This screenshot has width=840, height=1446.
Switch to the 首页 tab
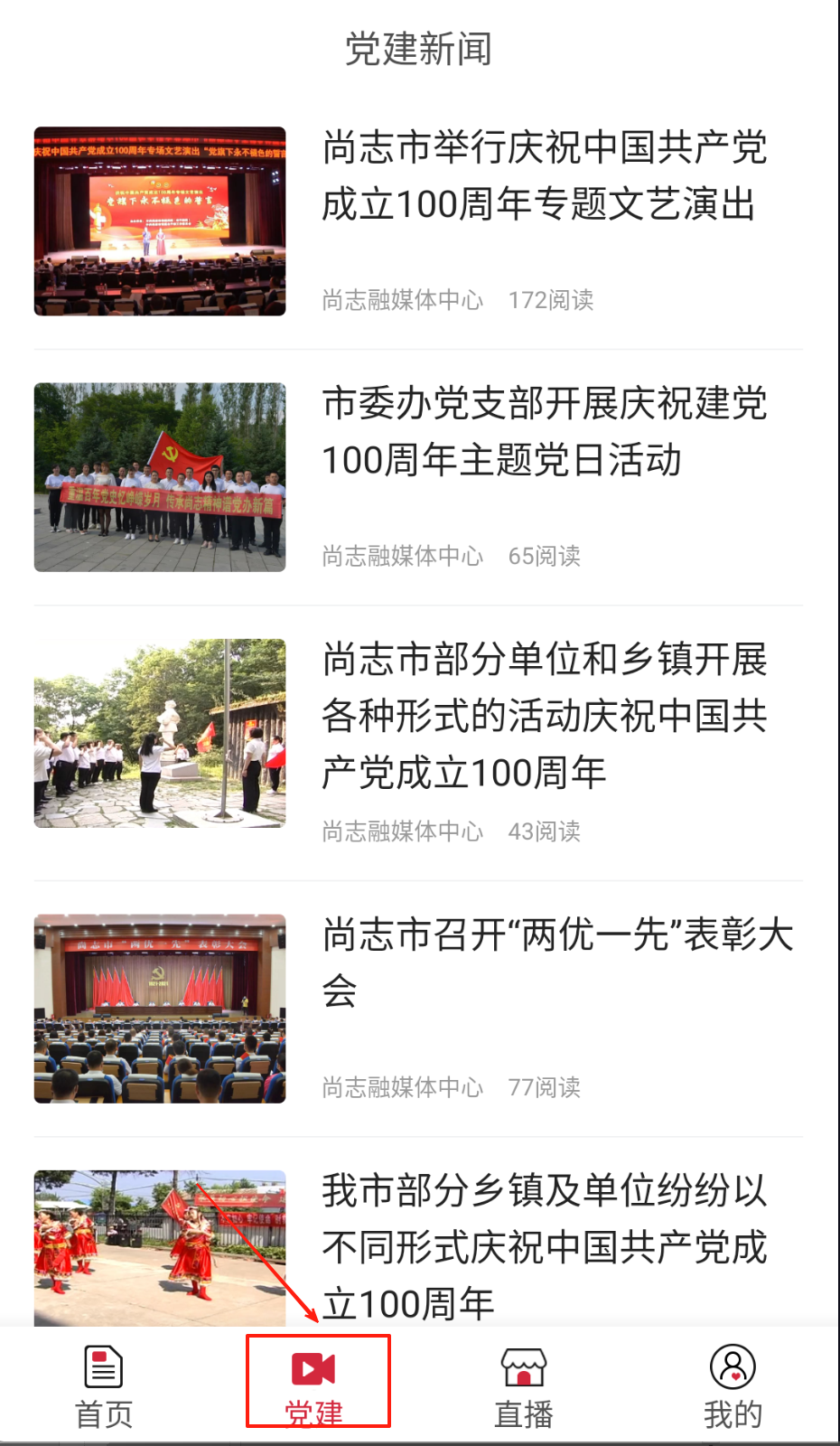(104, 1387)
